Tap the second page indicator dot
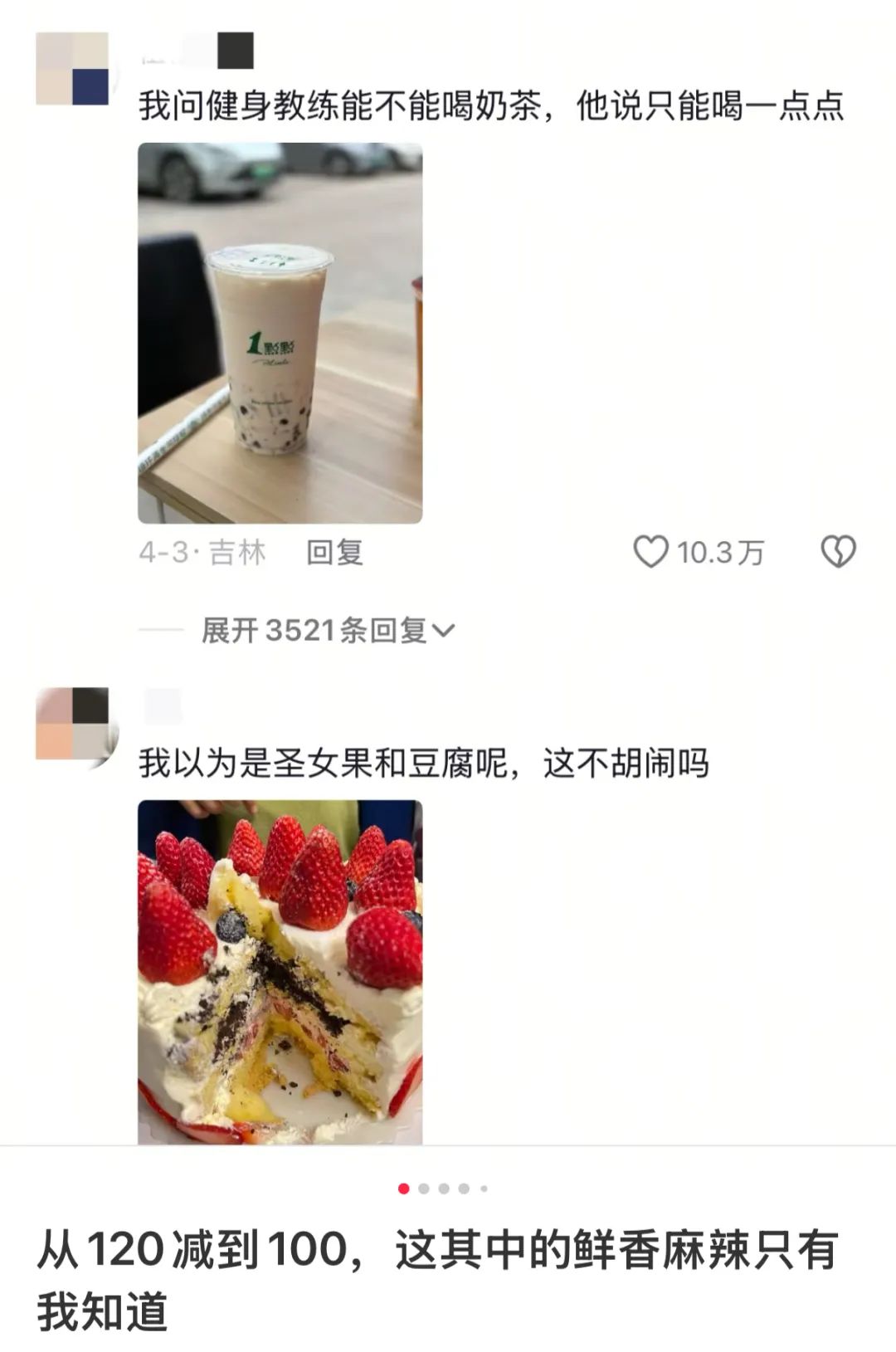 (x=424, y=1188)
